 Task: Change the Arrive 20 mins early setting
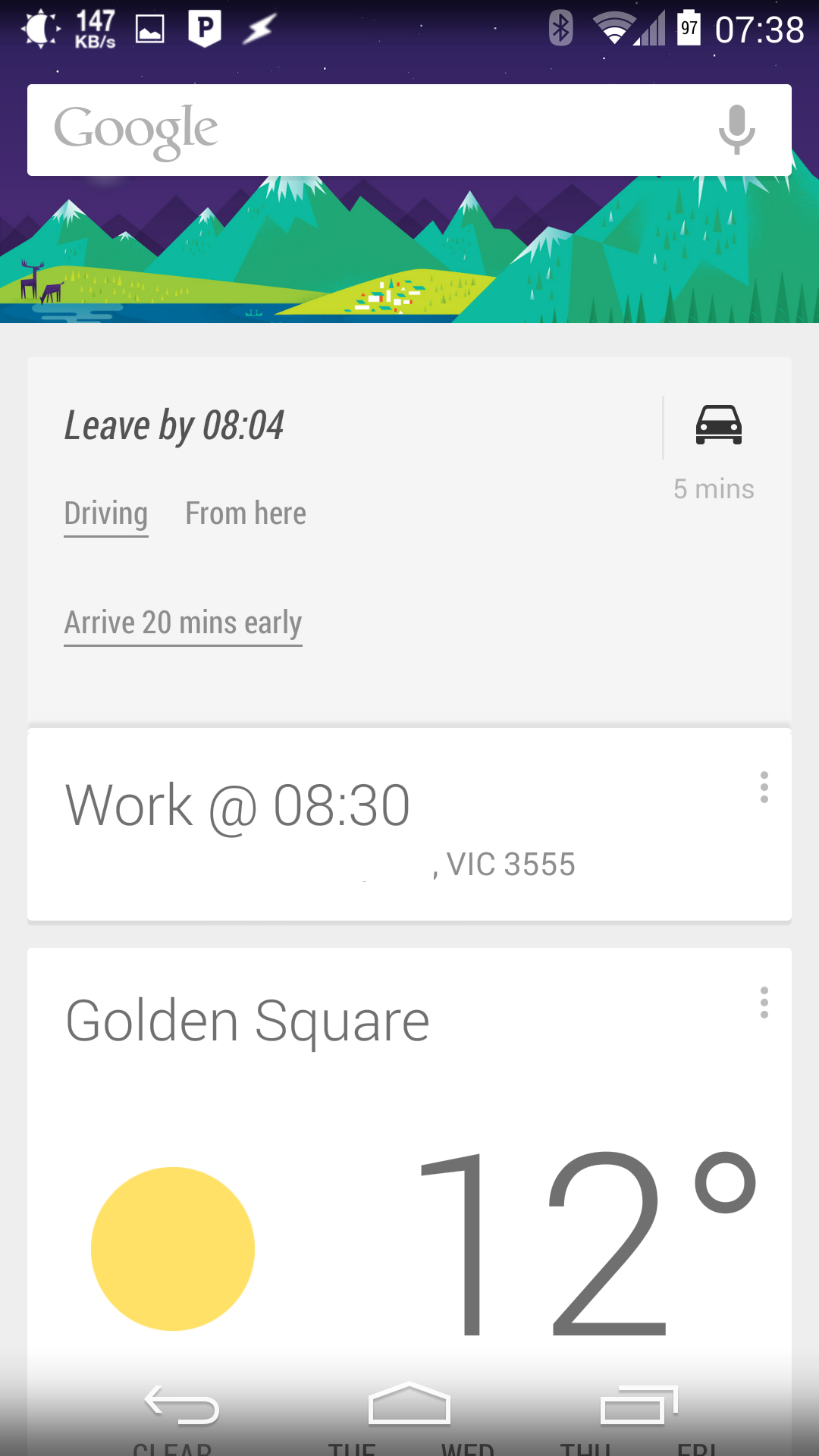pos(183,624)
